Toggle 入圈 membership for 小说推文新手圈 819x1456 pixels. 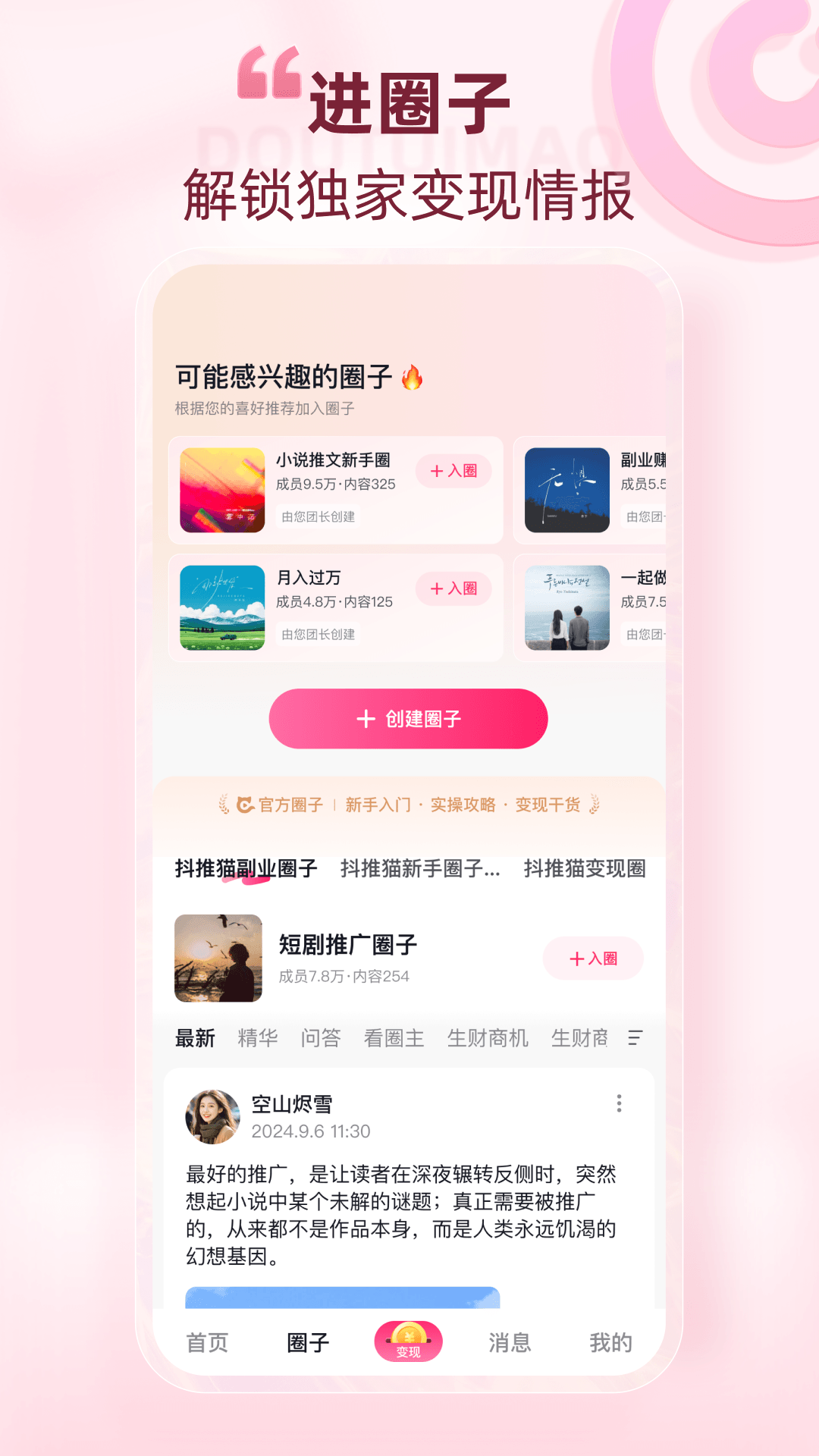(x=453, y=472)
